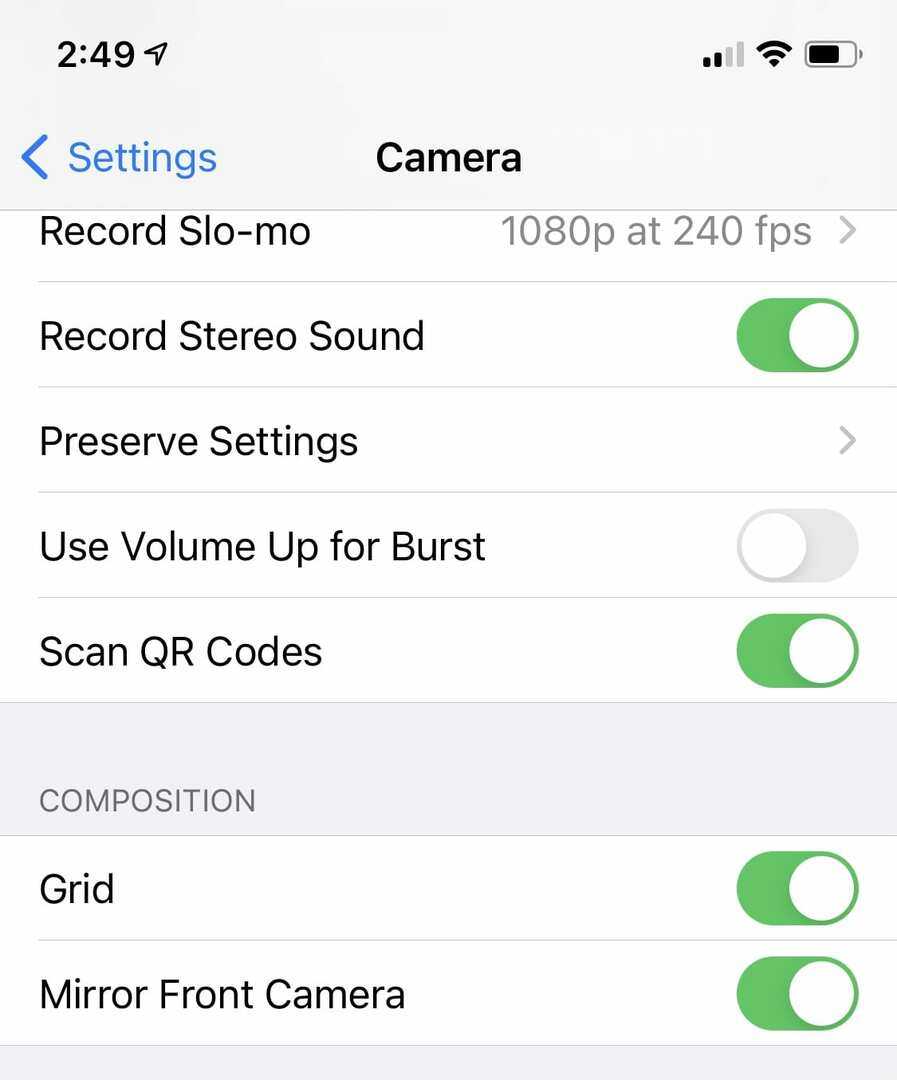Screen dimensions: 897x1080
Task: Open Preserve Settings
Action: 448,441
